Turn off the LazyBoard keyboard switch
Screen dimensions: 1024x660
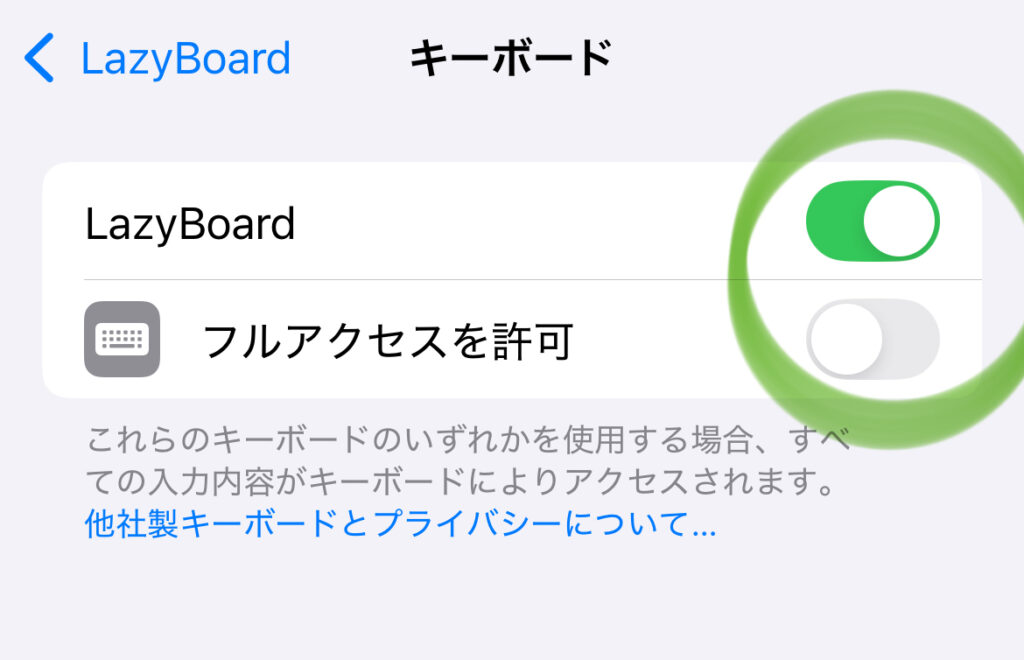coord(872,221)
